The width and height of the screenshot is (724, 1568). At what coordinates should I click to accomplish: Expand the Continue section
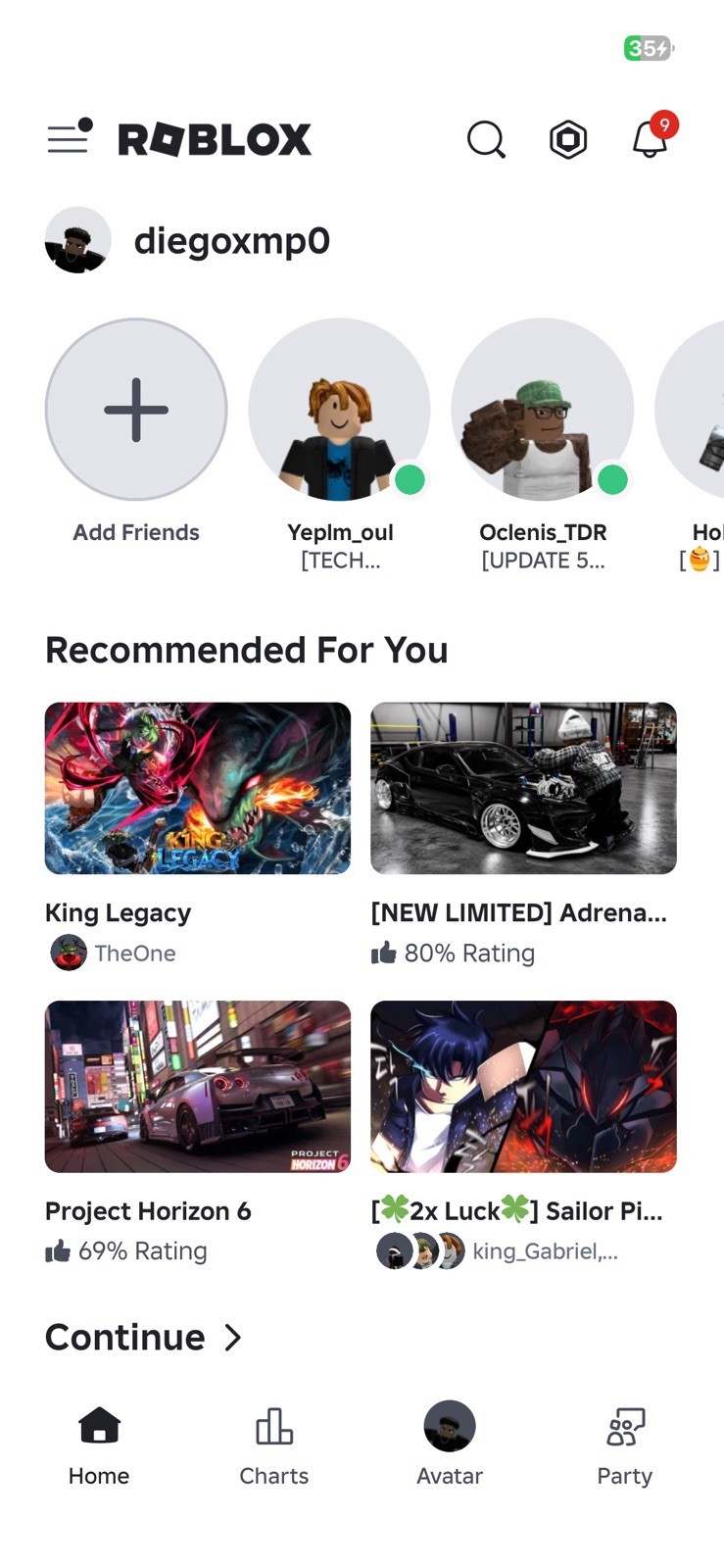143,1338
